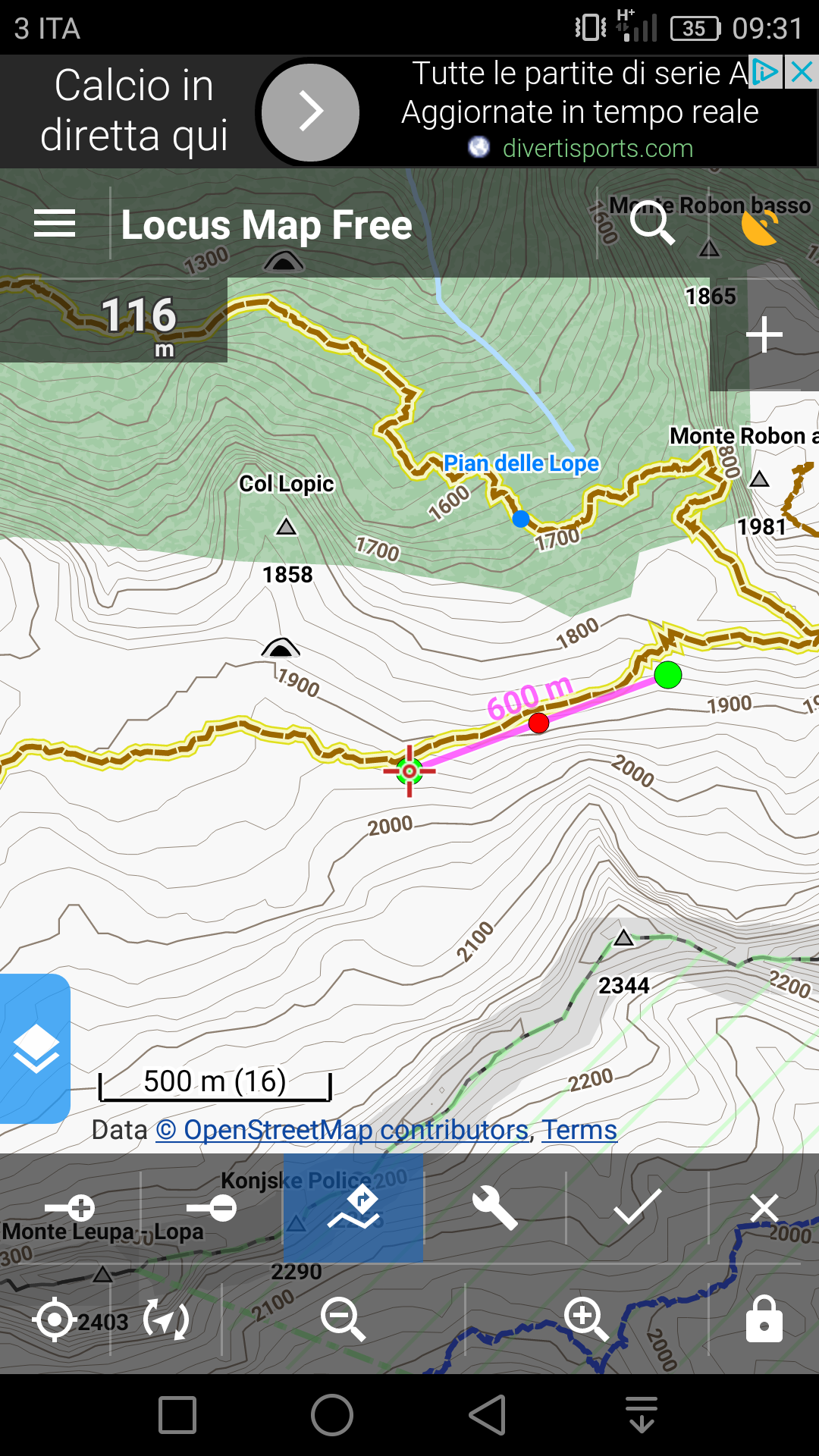819x1456 pixels.
Task: Open the map search magnifier
Action: pos(652,223)
